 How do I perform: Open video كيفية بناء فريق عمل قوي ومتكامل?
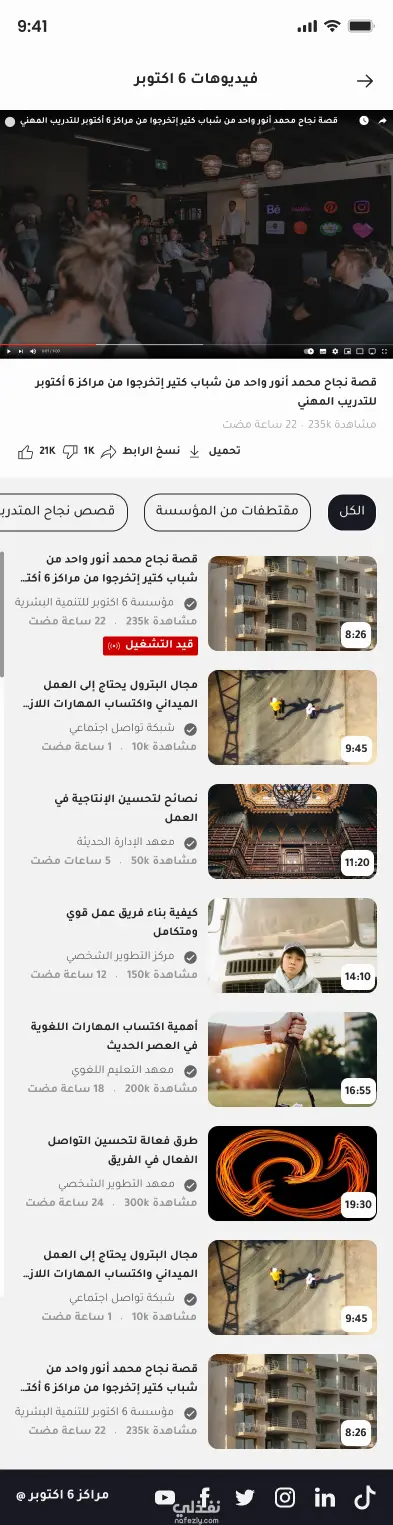point(196,946)
